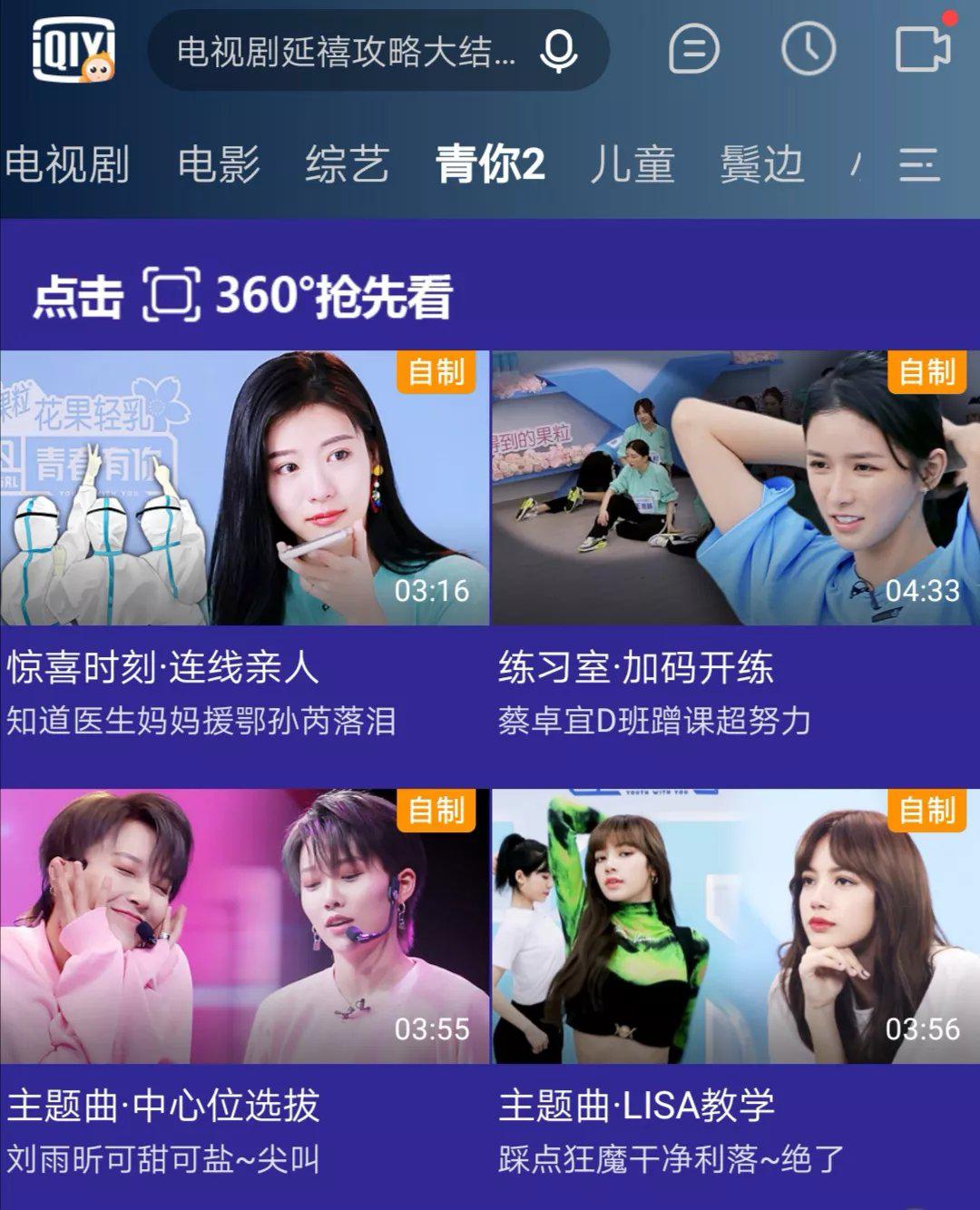This screenshot has width=980, height=1210.
Task: Select the 青你2 tab
Action: click(x=490, y=165)
